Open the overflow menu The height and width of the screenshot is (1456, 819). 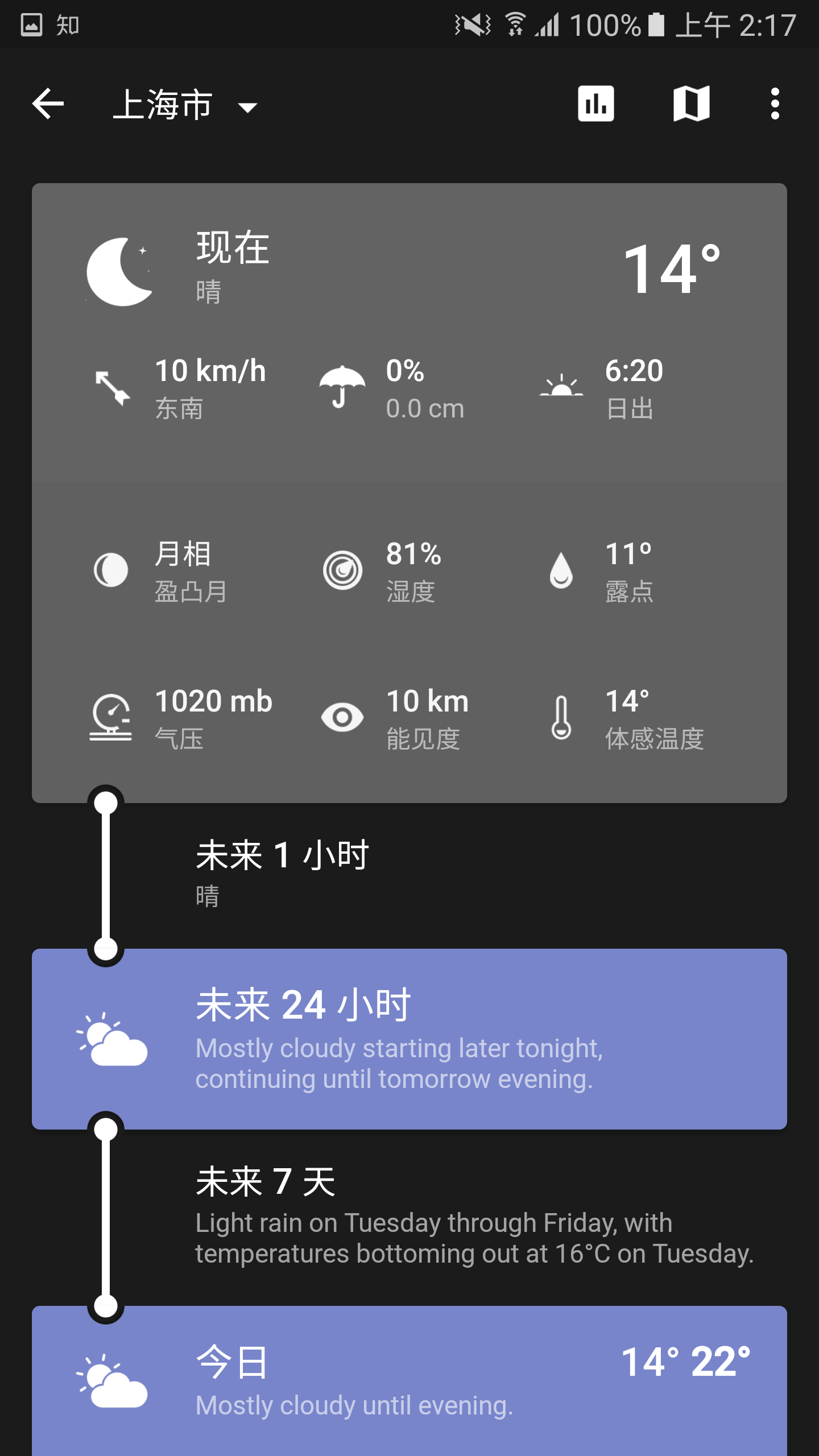[775, 104]
